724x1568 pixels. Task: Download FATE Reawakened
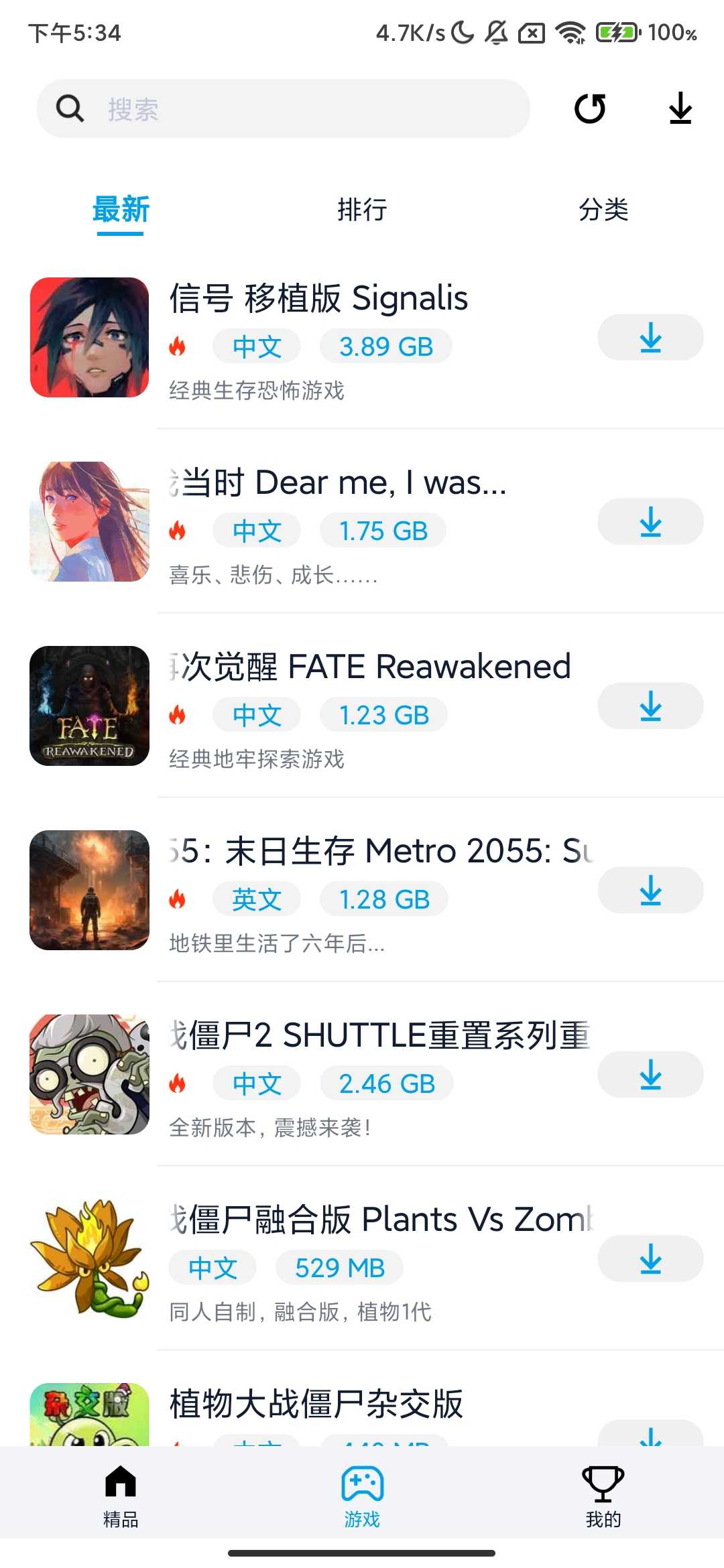tap(649, 705)
